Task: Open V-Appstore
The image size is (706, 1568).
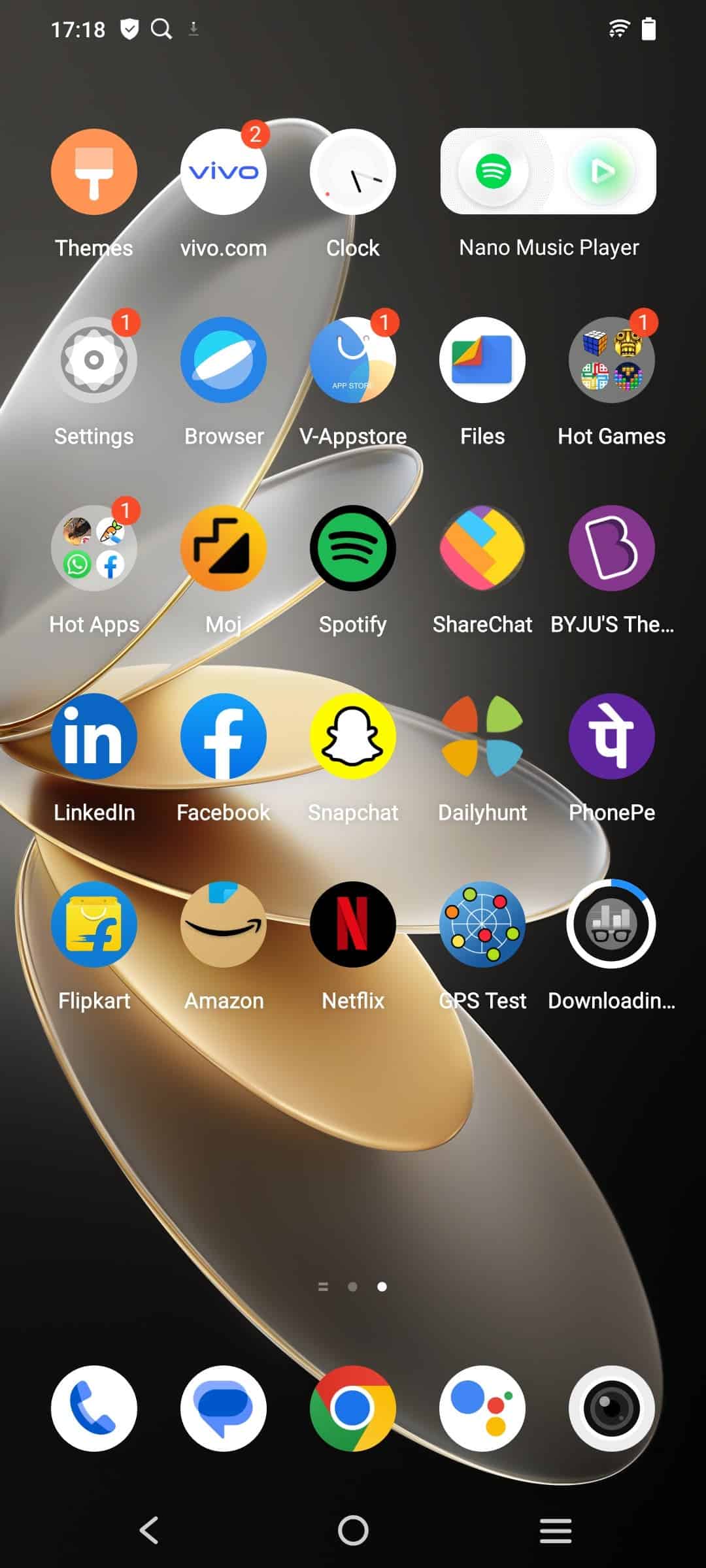Action: click(353, 360)
